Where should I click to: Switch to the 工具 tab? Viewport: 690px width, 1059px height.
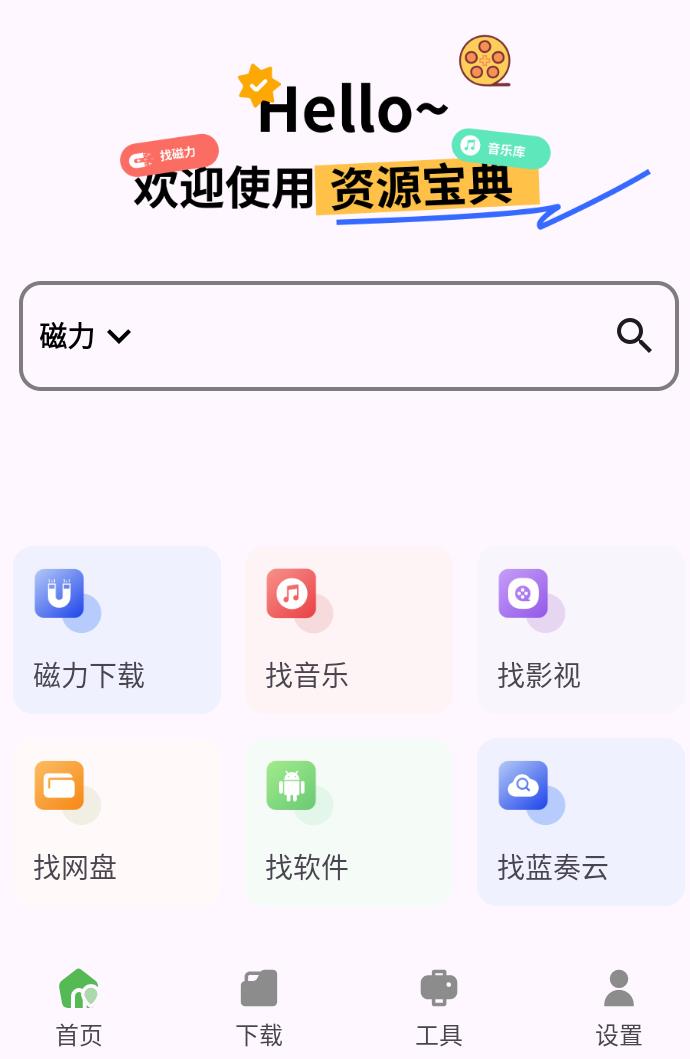(x=439, y=1006)
